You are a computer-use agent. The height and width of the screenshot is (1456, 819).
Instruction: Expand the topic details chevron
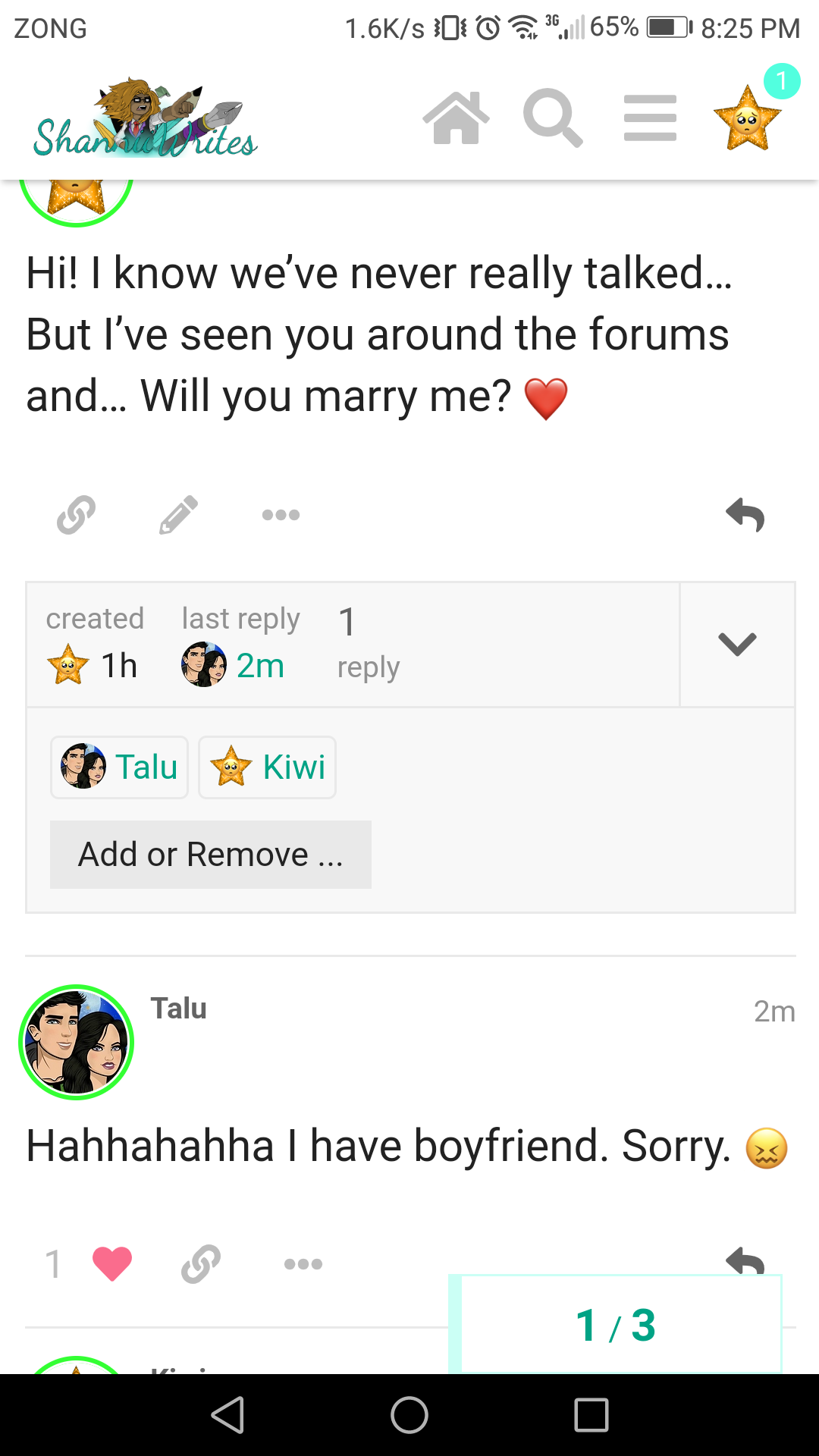[737, 645]
